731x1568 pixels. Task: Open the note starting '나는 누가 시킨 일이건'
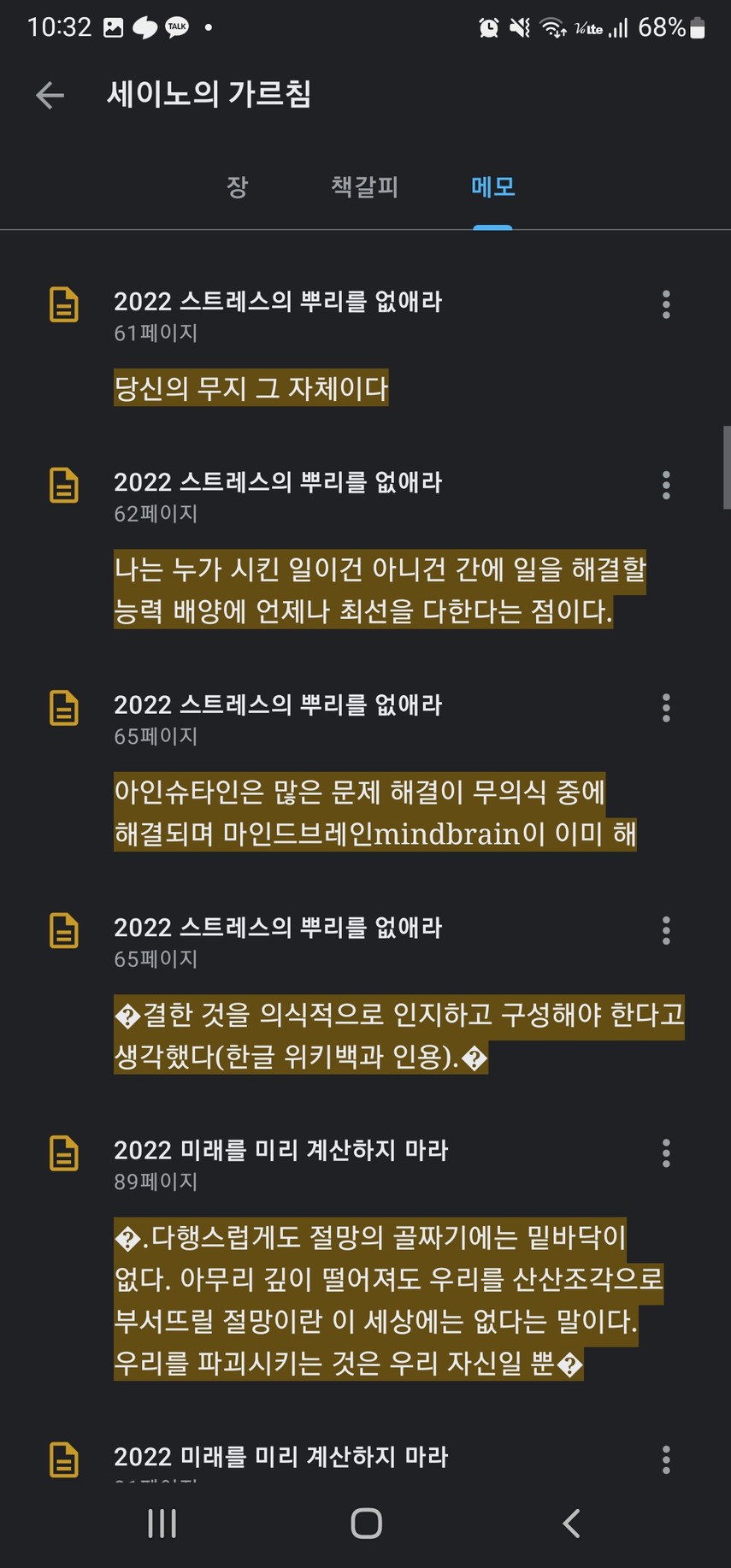[380, 590]
